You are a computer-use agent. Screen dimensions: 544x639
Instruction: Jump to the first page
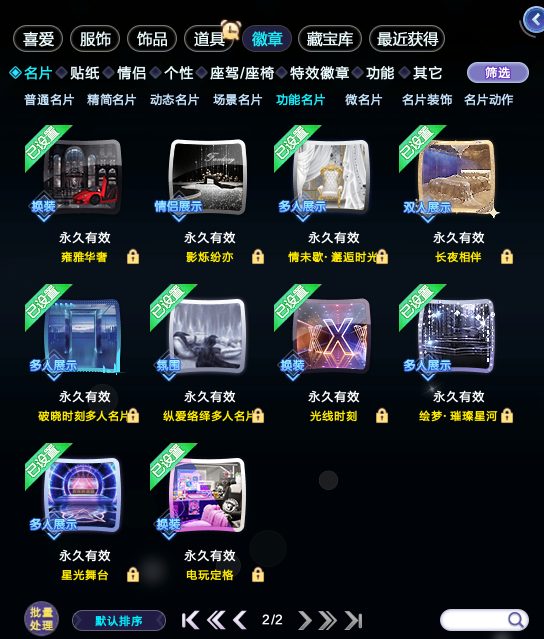coord(190,620)
